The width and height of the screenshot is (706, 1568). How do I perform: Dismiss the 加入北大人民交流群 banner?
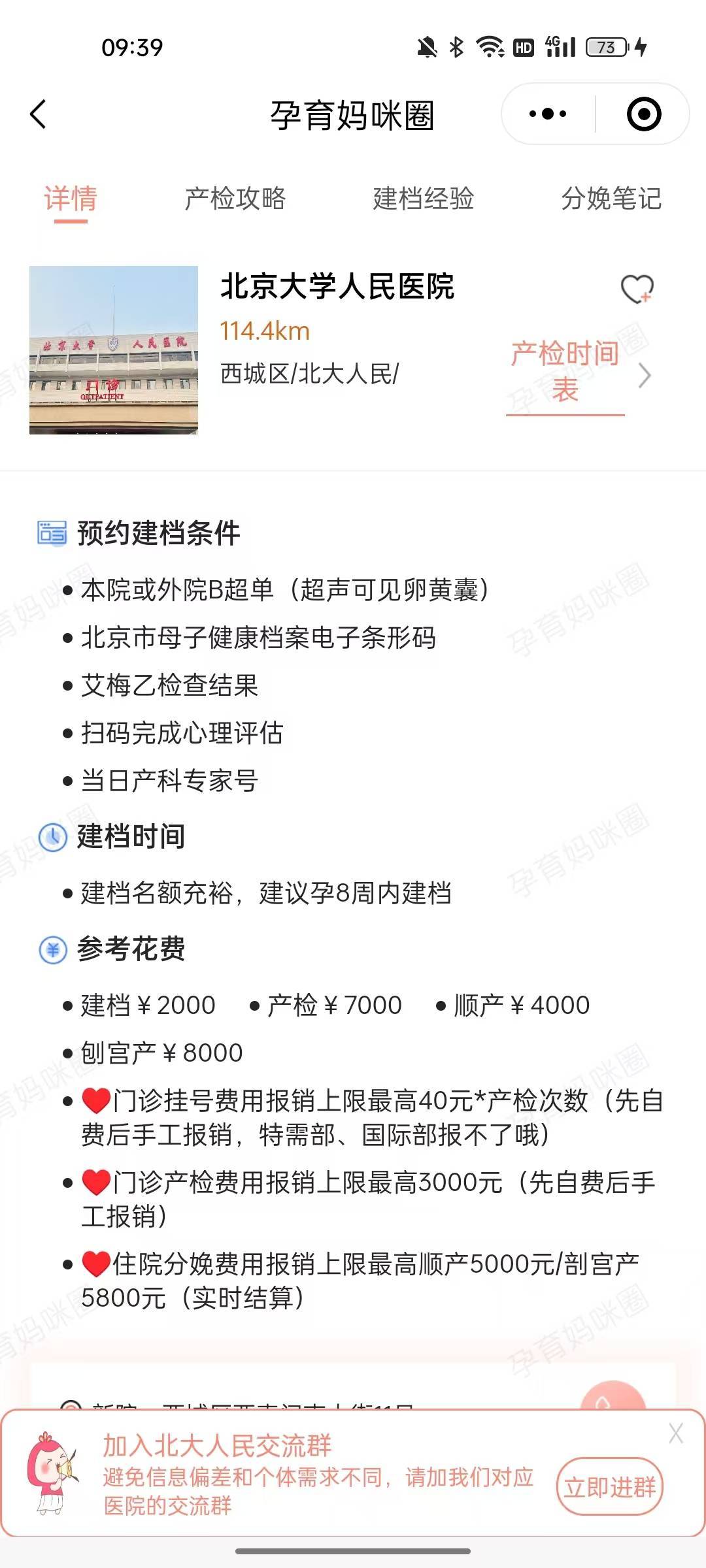[676, 1433]
